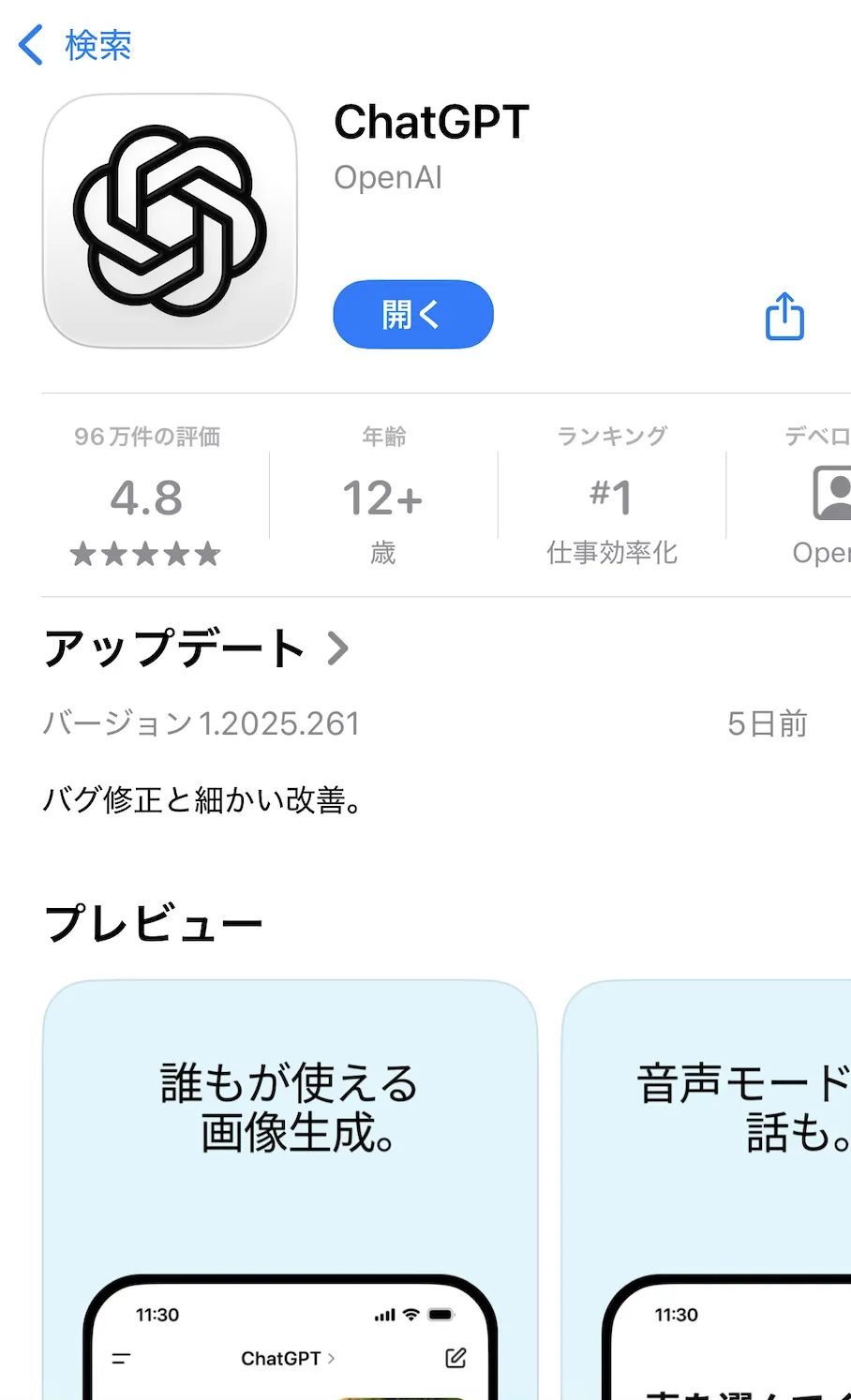Tap the compose icon in the ChatGPT preview screenshot
This screenshot has height=1400, width=851.
[x=456, y=1357]
